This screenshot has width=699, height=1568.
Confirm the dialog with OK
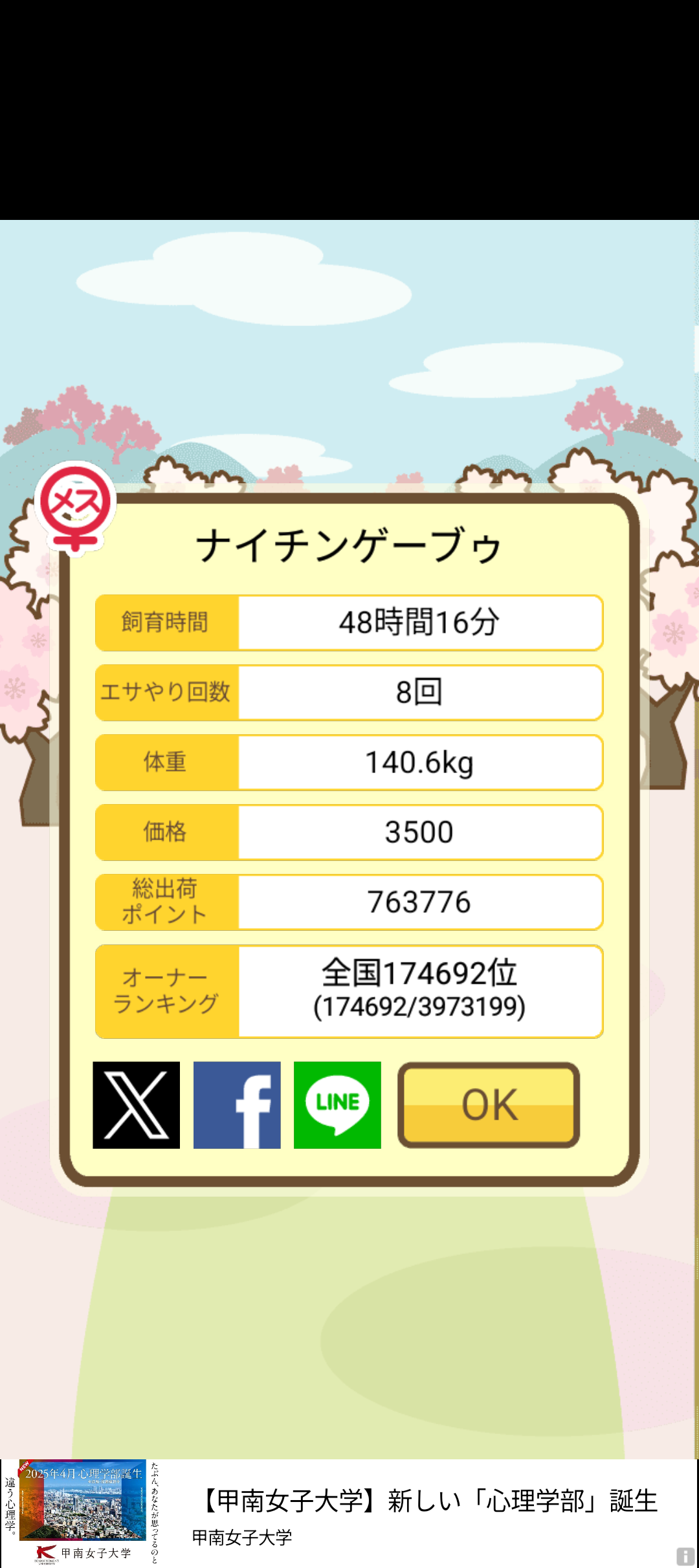[489, 1105]
